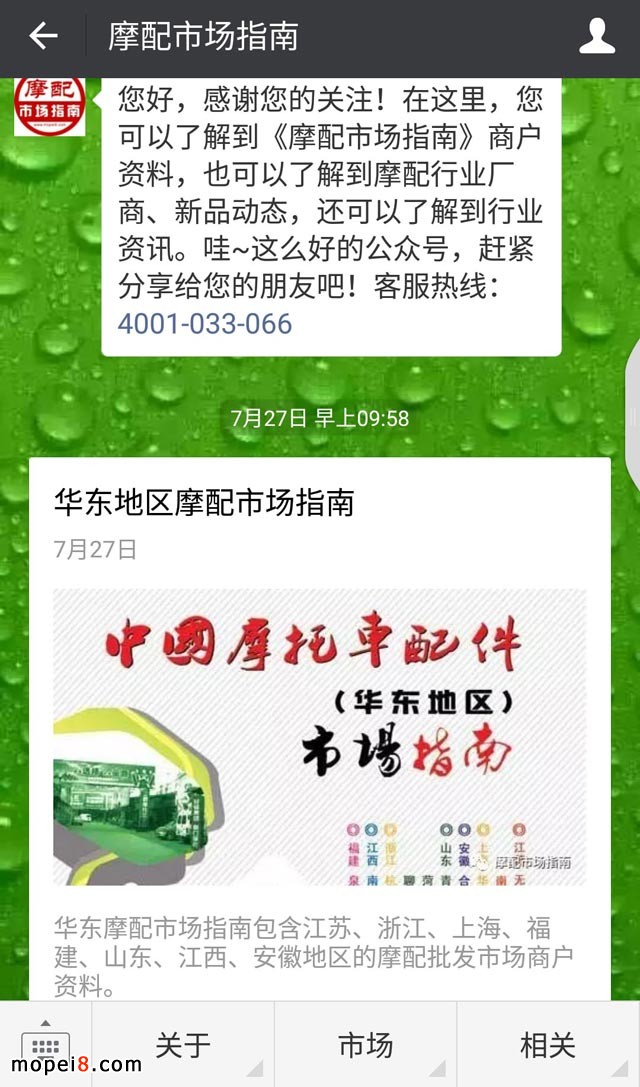Expand the 市场 menu

pyautogui.click(x=365, y=1046)
